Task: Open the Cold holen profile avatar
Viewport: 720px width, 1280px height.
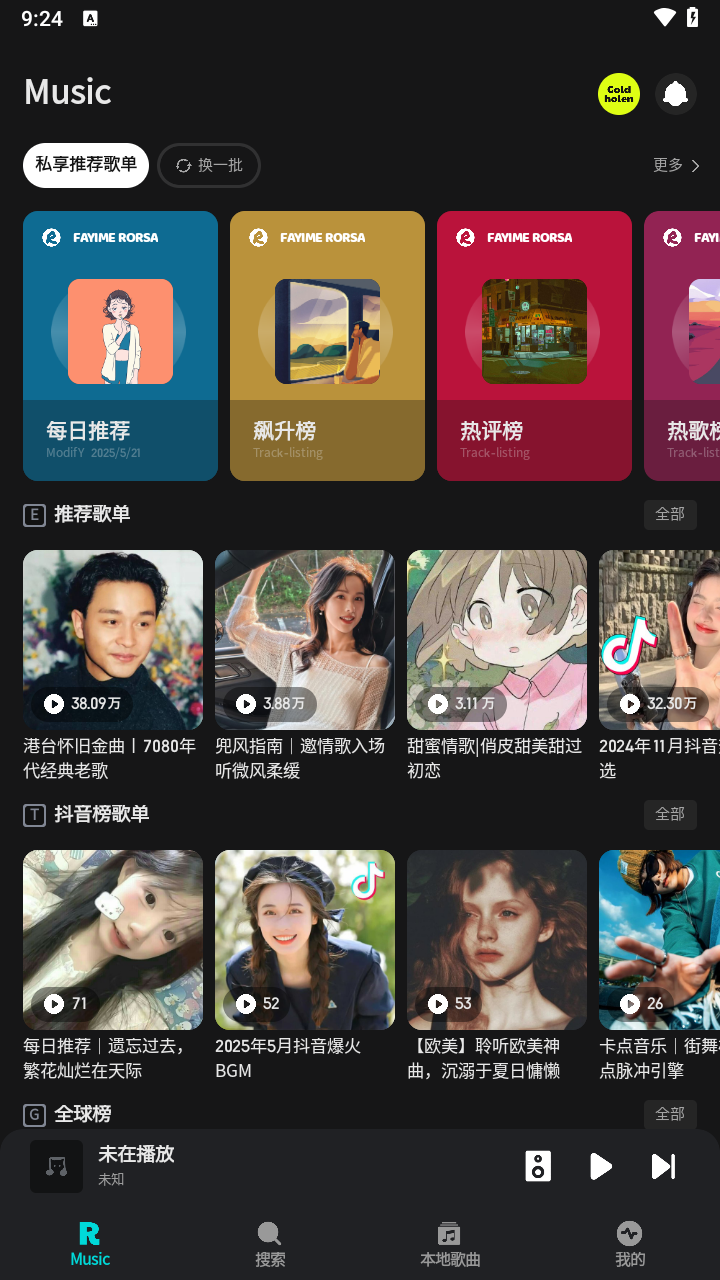Action: coord(619,94)
